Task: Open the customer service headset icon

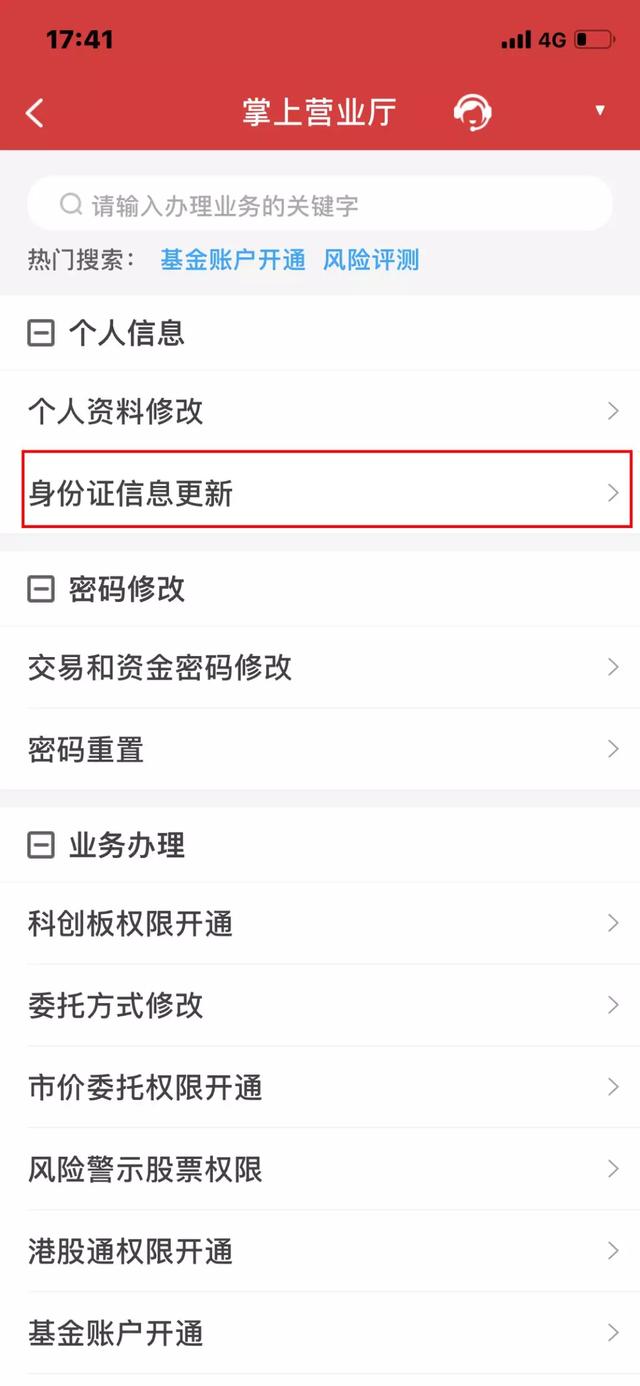Action: (472, 111)
